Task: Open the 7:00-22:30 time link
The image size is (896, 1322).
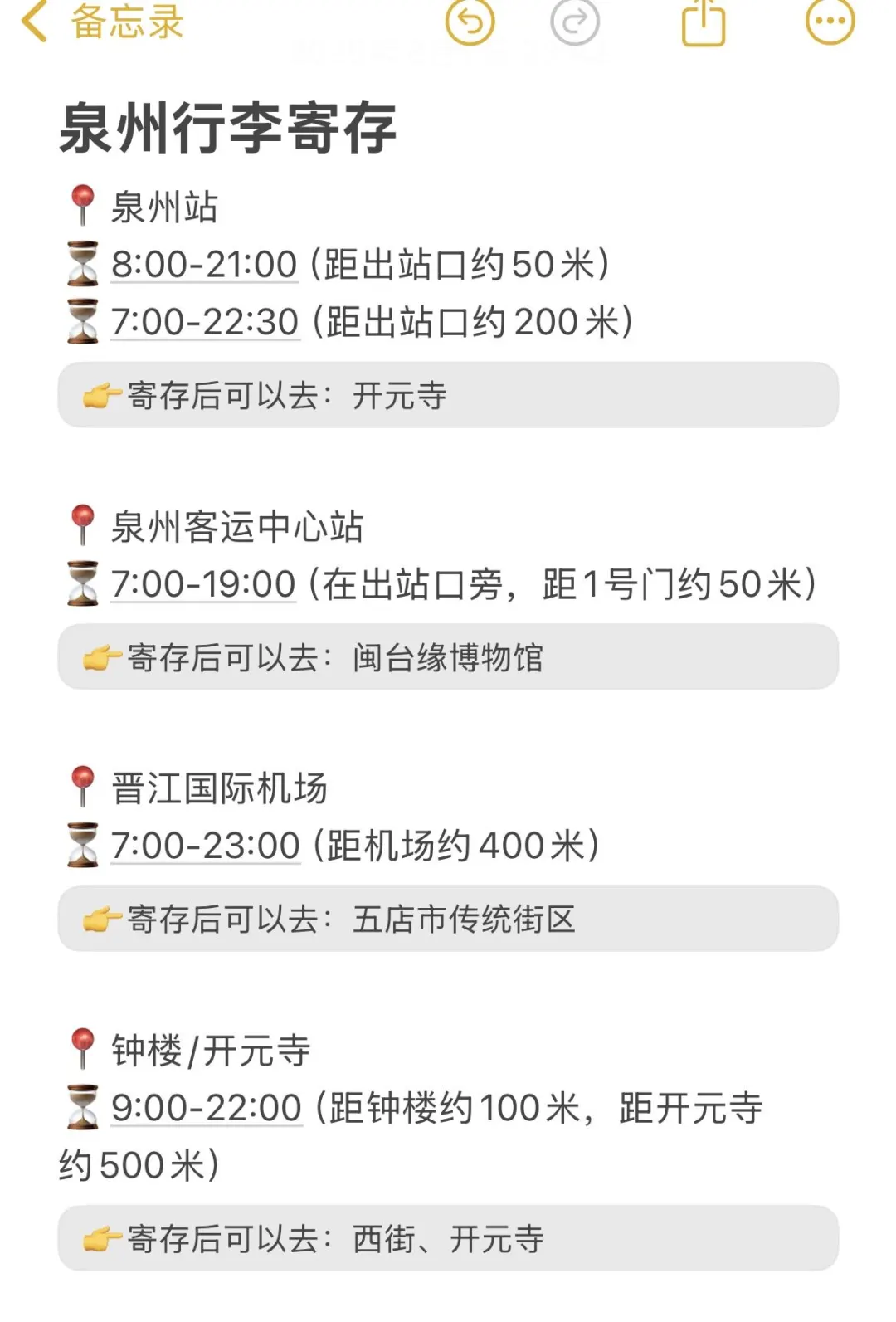Action: [205, 322]
